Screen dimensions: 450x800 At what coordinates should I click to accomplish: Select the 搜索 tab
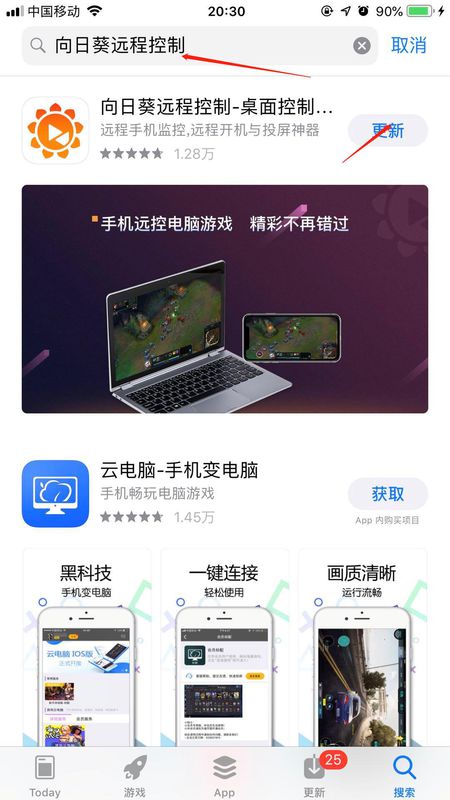coord(405,776)
